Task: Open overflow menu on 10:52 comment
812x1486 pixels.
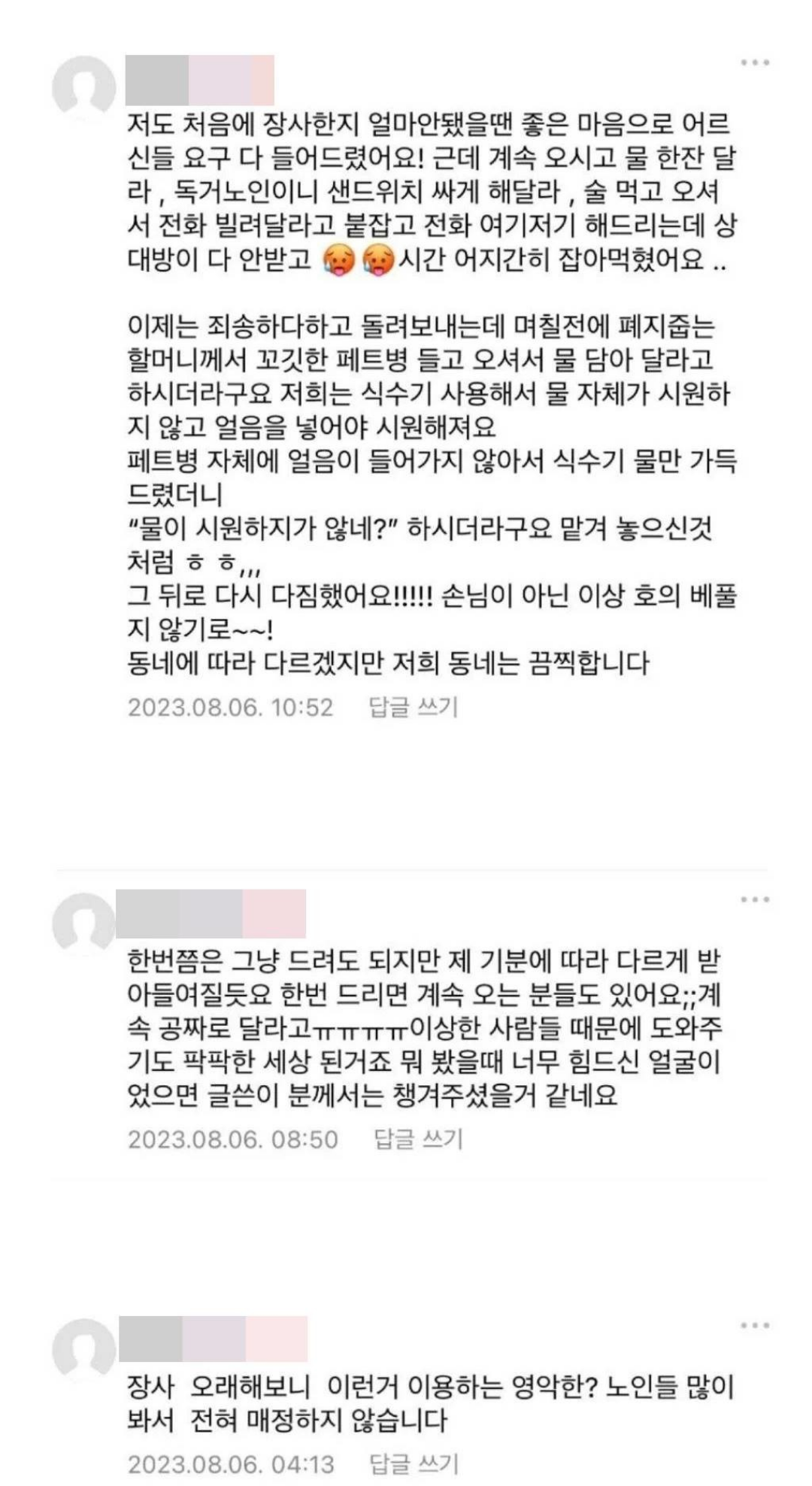Action: (x=754, y=62)
